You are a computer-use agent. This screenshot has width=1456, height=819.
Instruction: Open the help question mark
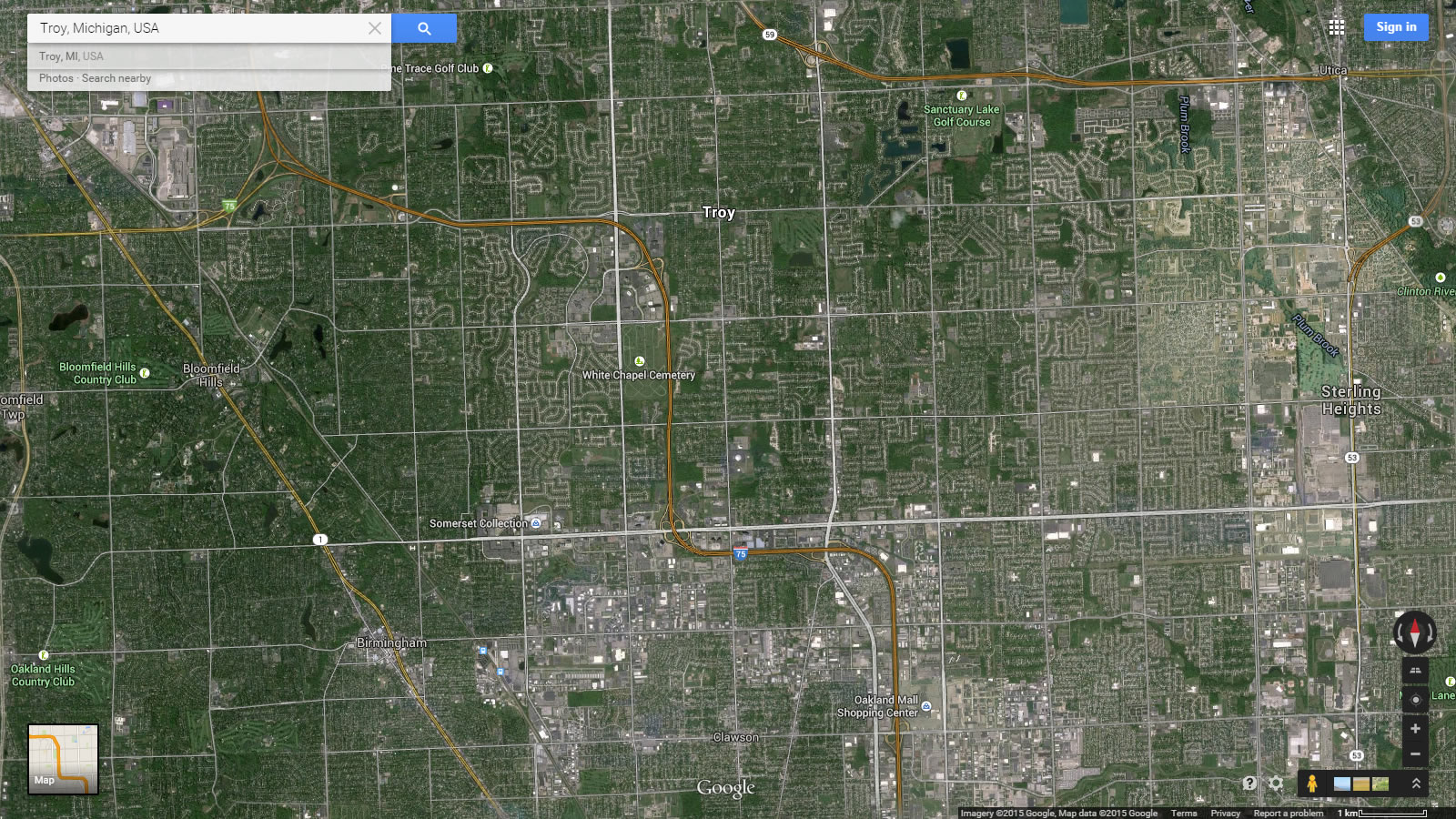[x=1250, y=783]
